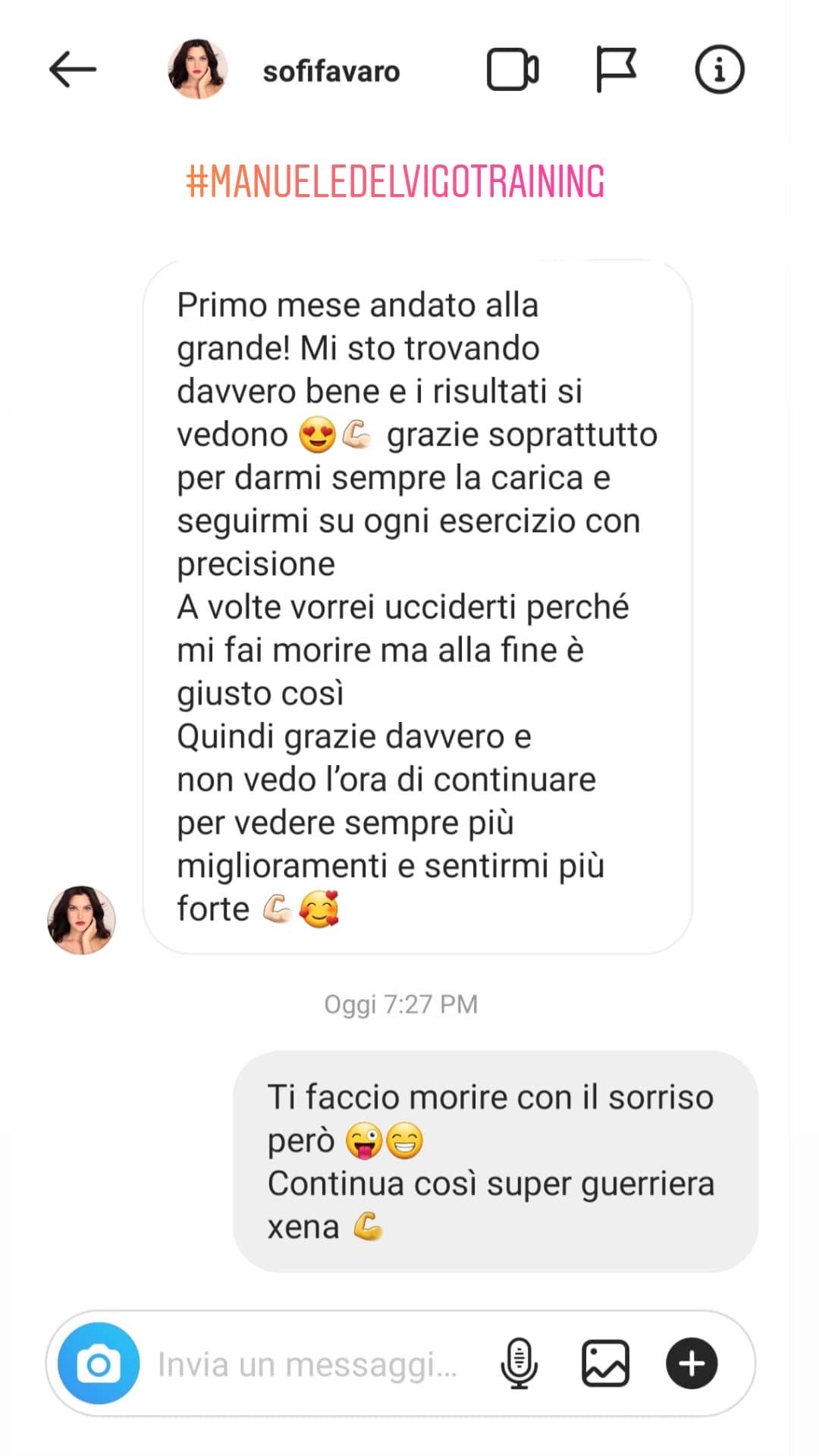Screen dimensions: 819x1456
Task: Record a voice message
Action: click(x=519, y=1363)
